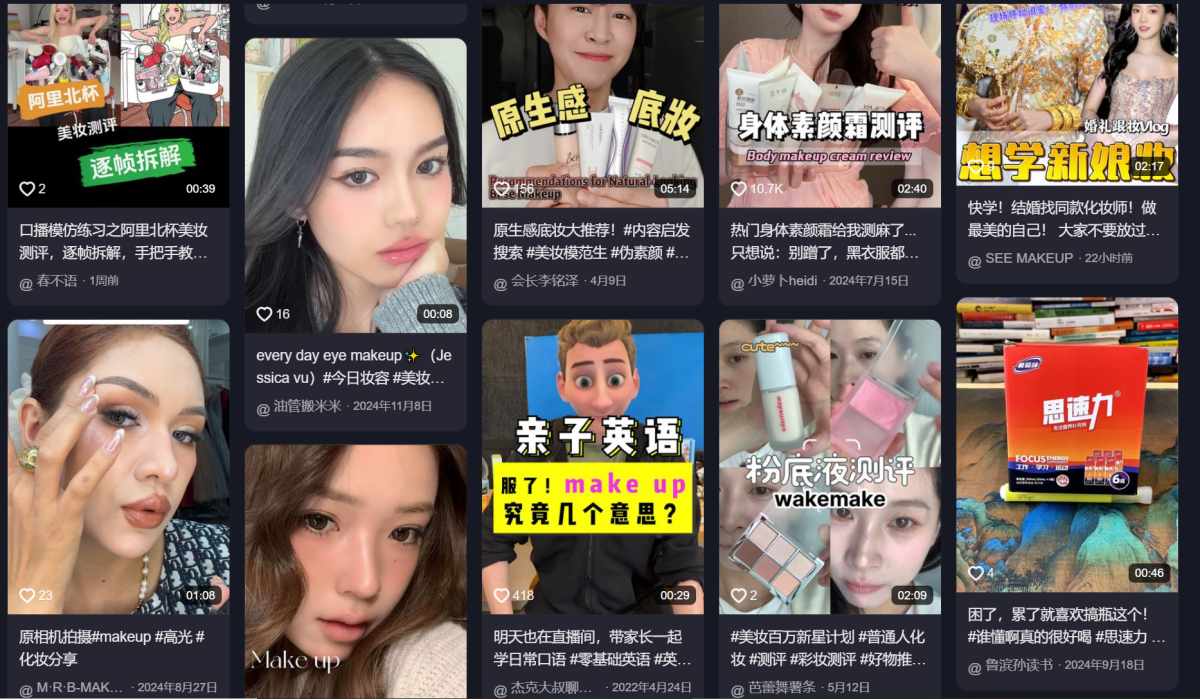
Task: Visit author 油管搬米米's profile
Action: click(x=307, y=406)
